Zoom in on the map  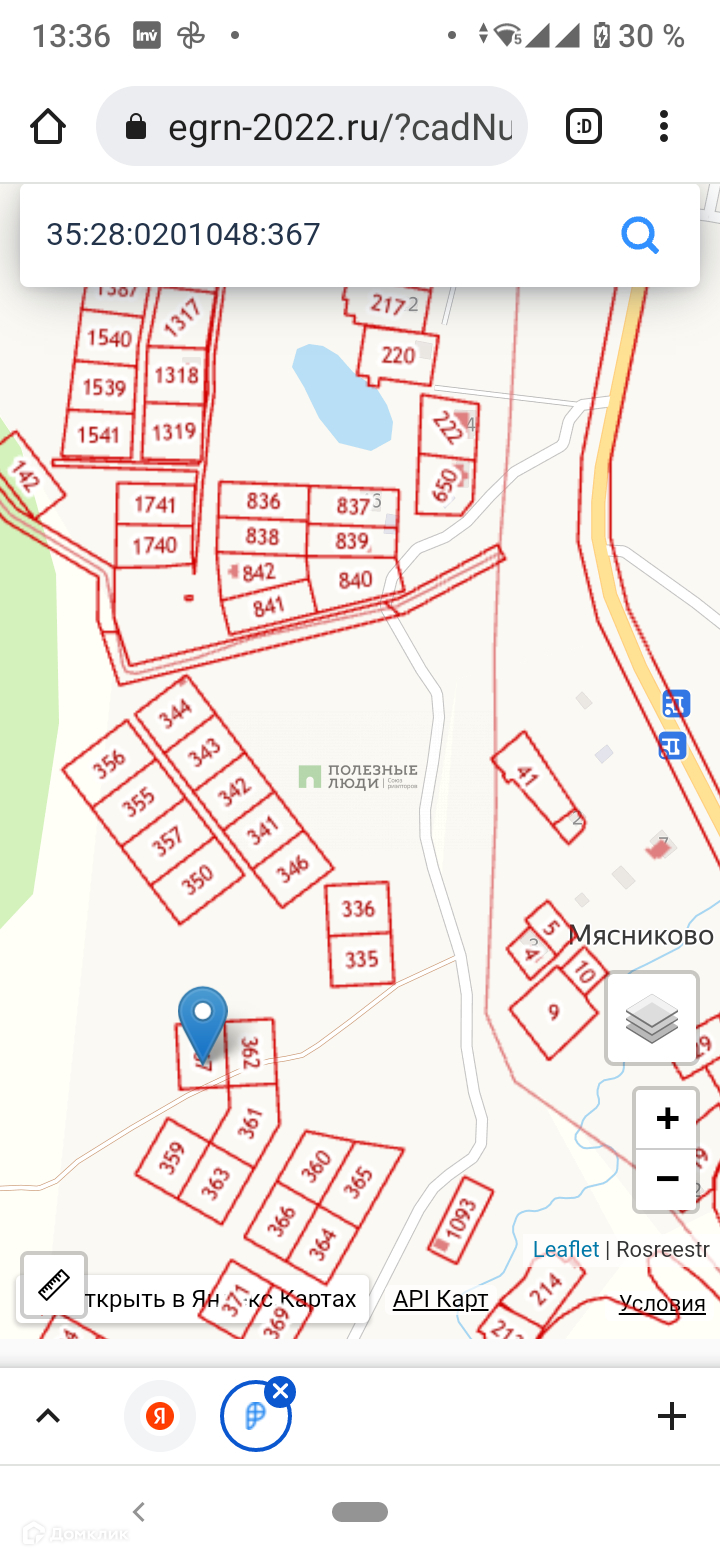click(x=667, y=1118)
